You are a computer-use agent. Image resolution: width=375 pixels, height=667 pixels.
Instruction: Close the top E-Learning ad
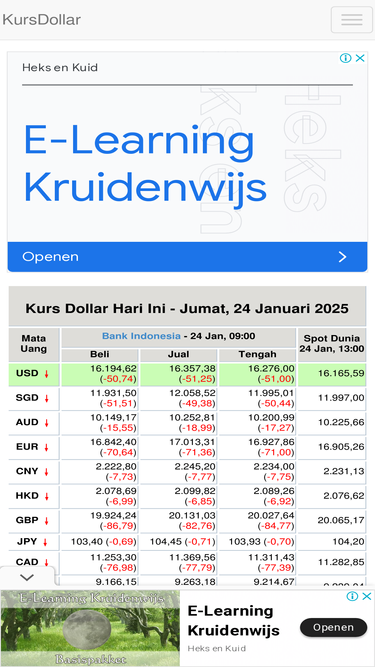360,58
